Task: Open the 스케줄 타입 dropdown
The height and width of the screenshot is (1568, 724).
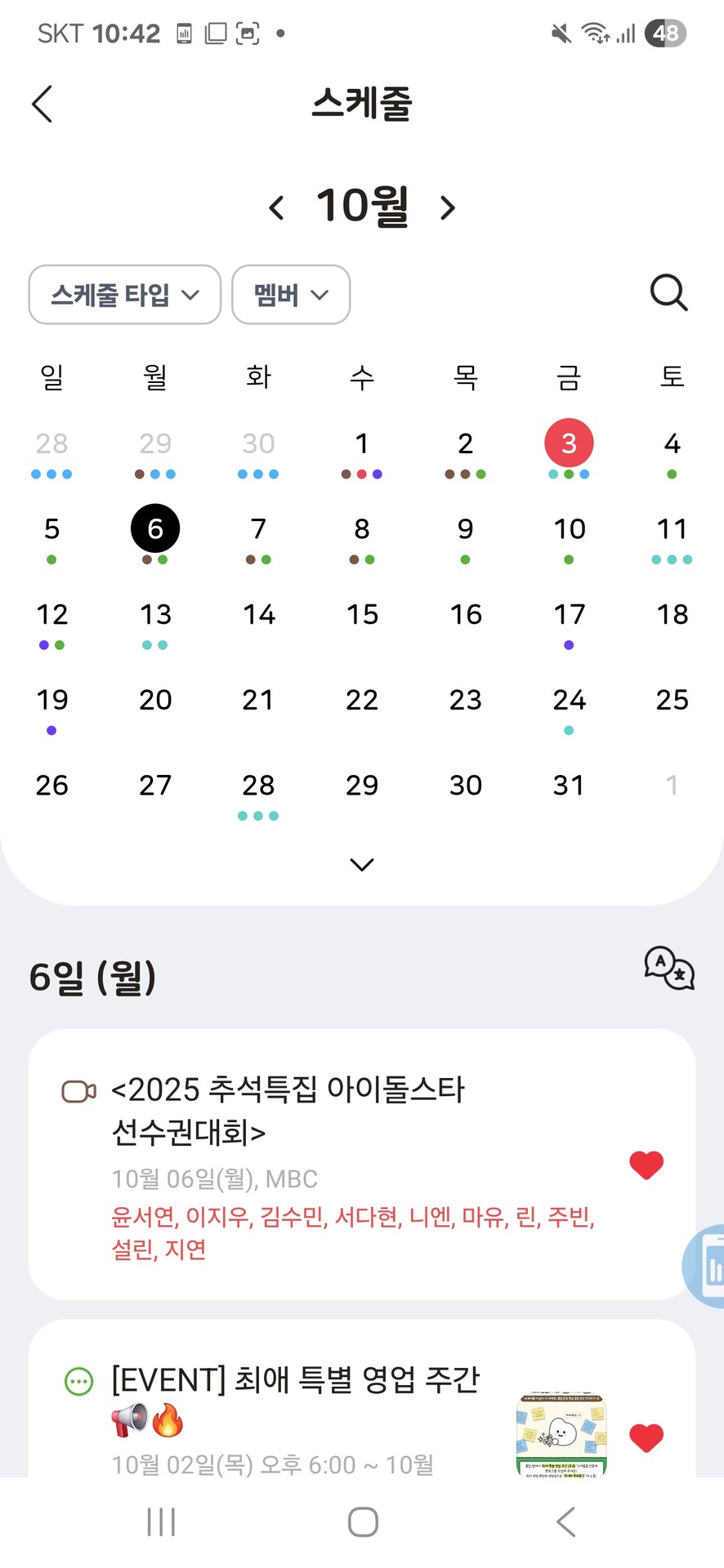Action: coord(124,295)
